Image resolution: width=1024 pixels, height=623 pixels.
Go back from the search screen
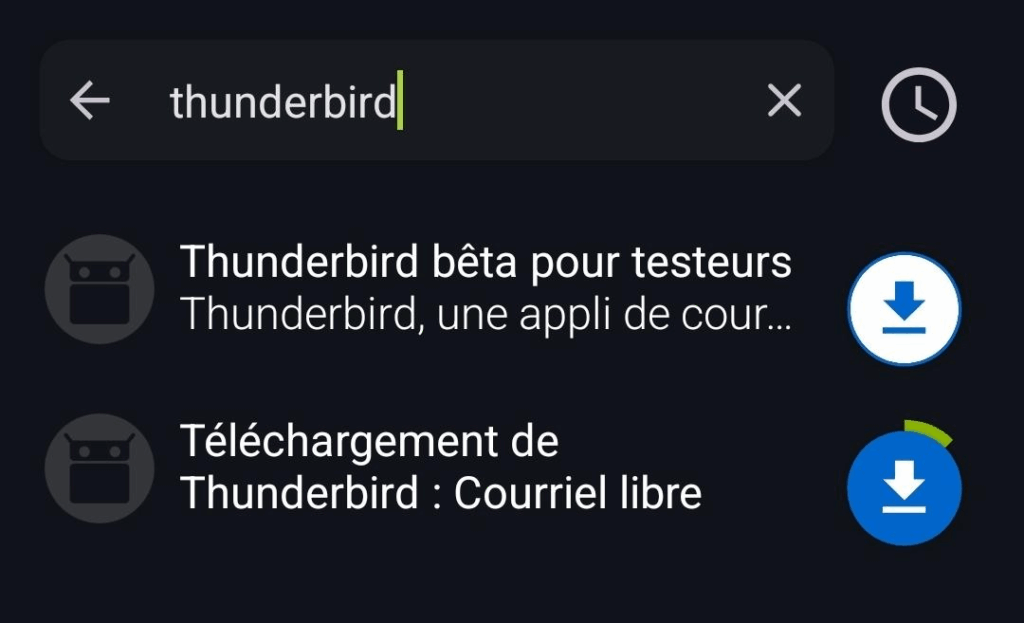coord(90,101)
